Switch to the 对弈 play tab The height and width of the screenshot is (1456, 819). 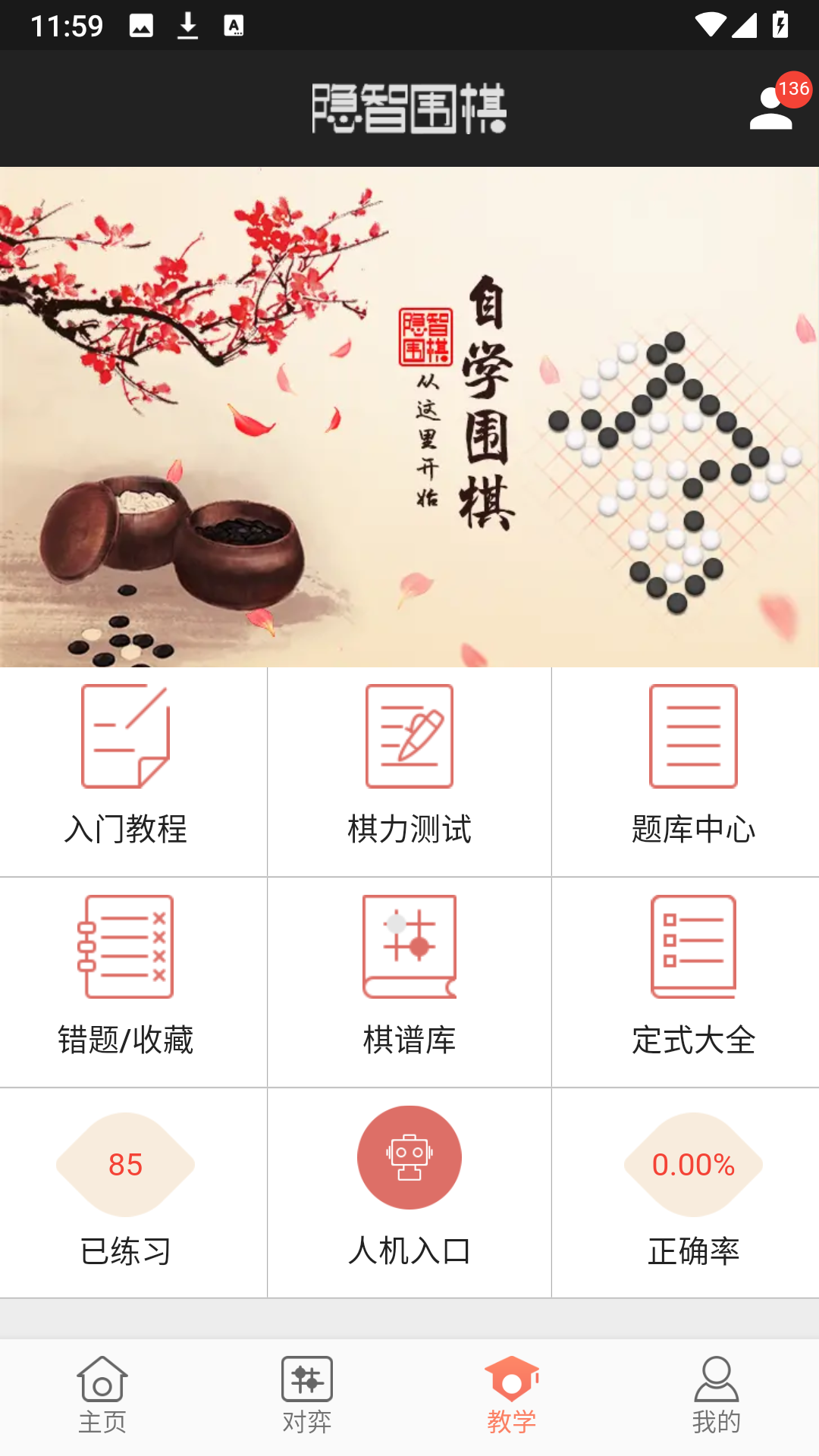pyautogui.click(x=307, y=1397)
